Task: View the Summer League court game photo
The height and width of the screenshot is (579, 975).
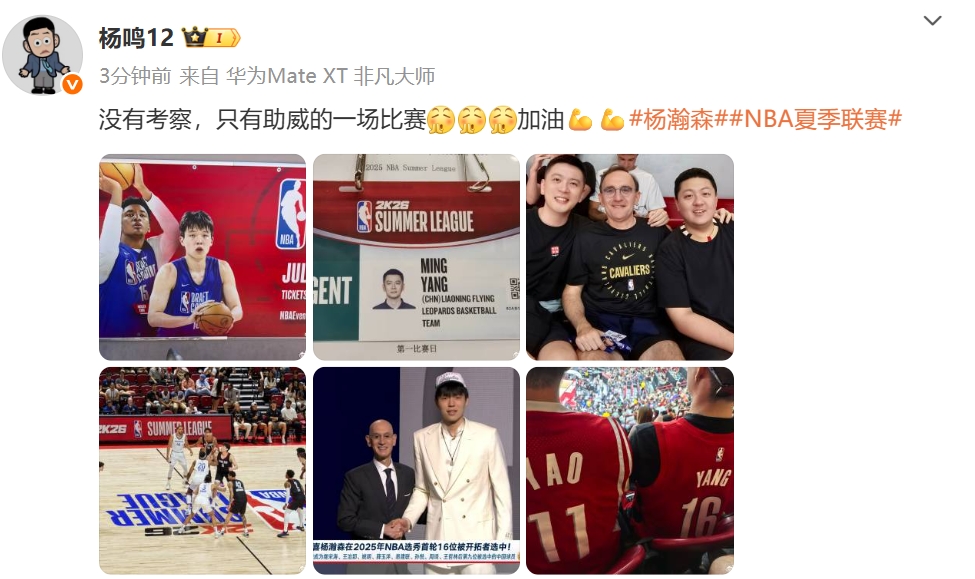Action: click(x=202, y=470)
